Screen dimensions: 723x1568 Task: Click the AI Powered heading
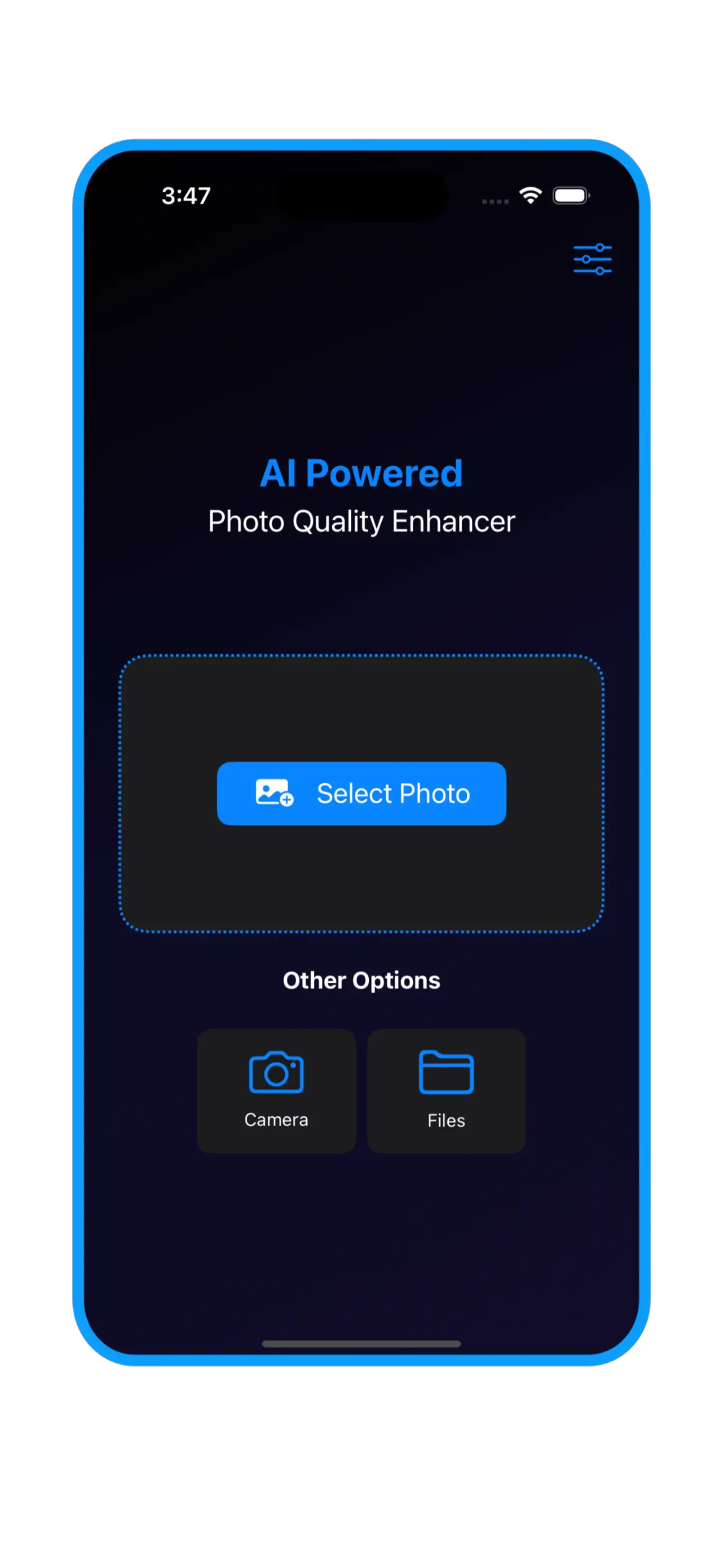tap(361, 473)
